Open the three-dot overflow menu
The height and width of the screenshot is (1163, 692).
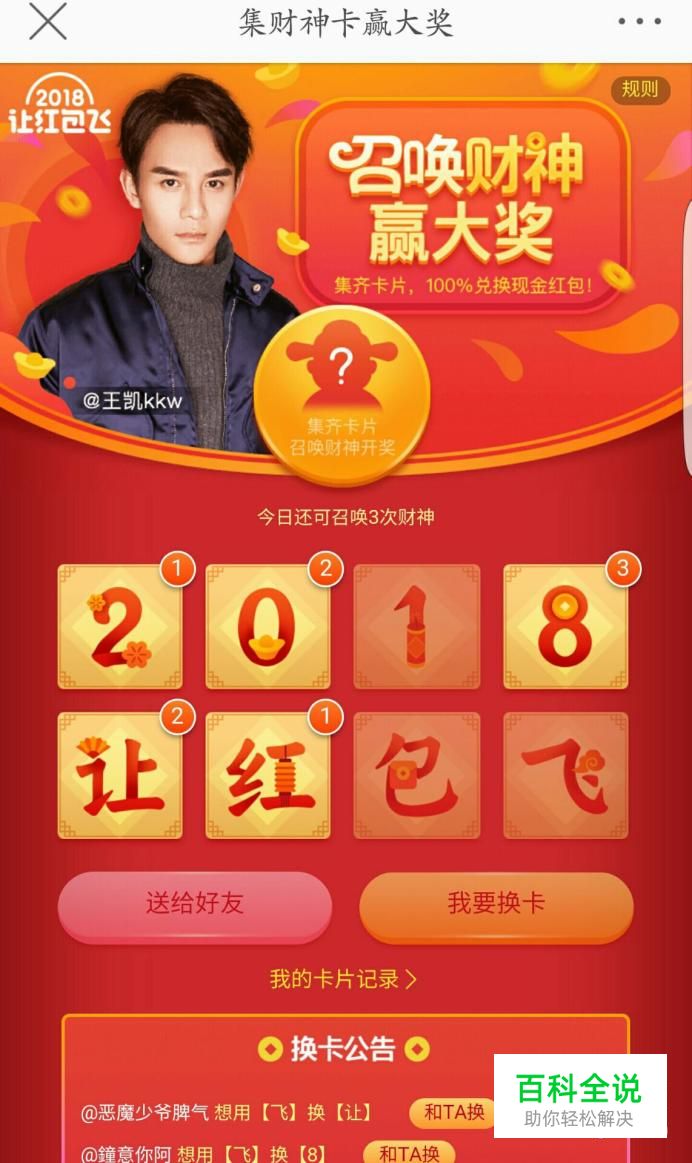point(639,22)
